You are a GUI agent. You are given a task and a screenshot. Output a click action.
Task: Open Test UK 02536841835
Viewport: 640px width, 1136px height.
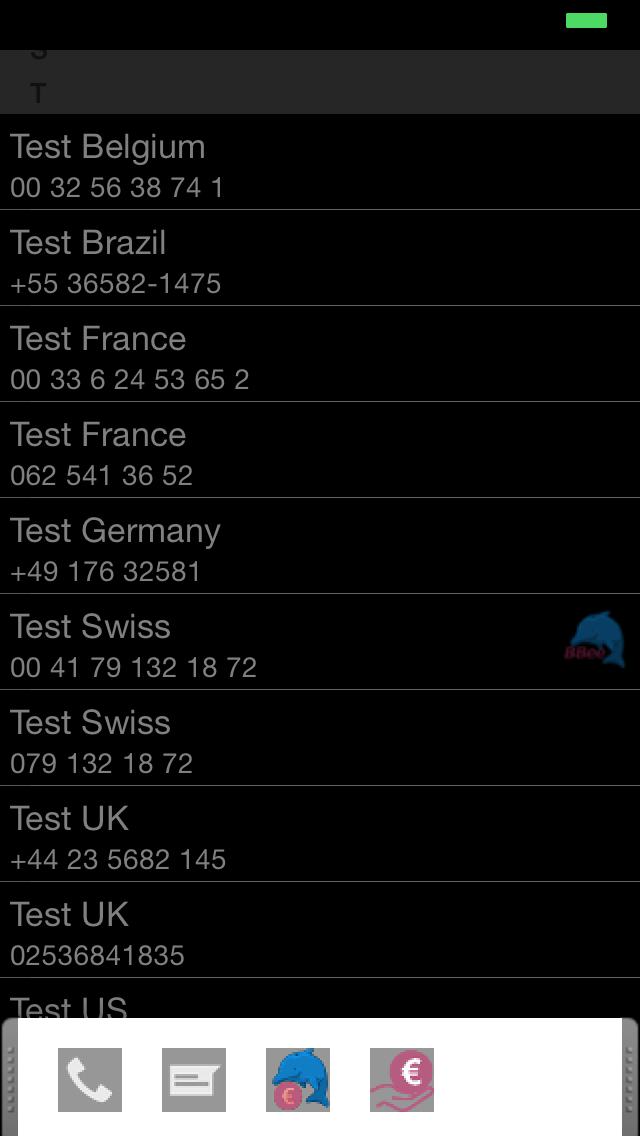point(320,930)
